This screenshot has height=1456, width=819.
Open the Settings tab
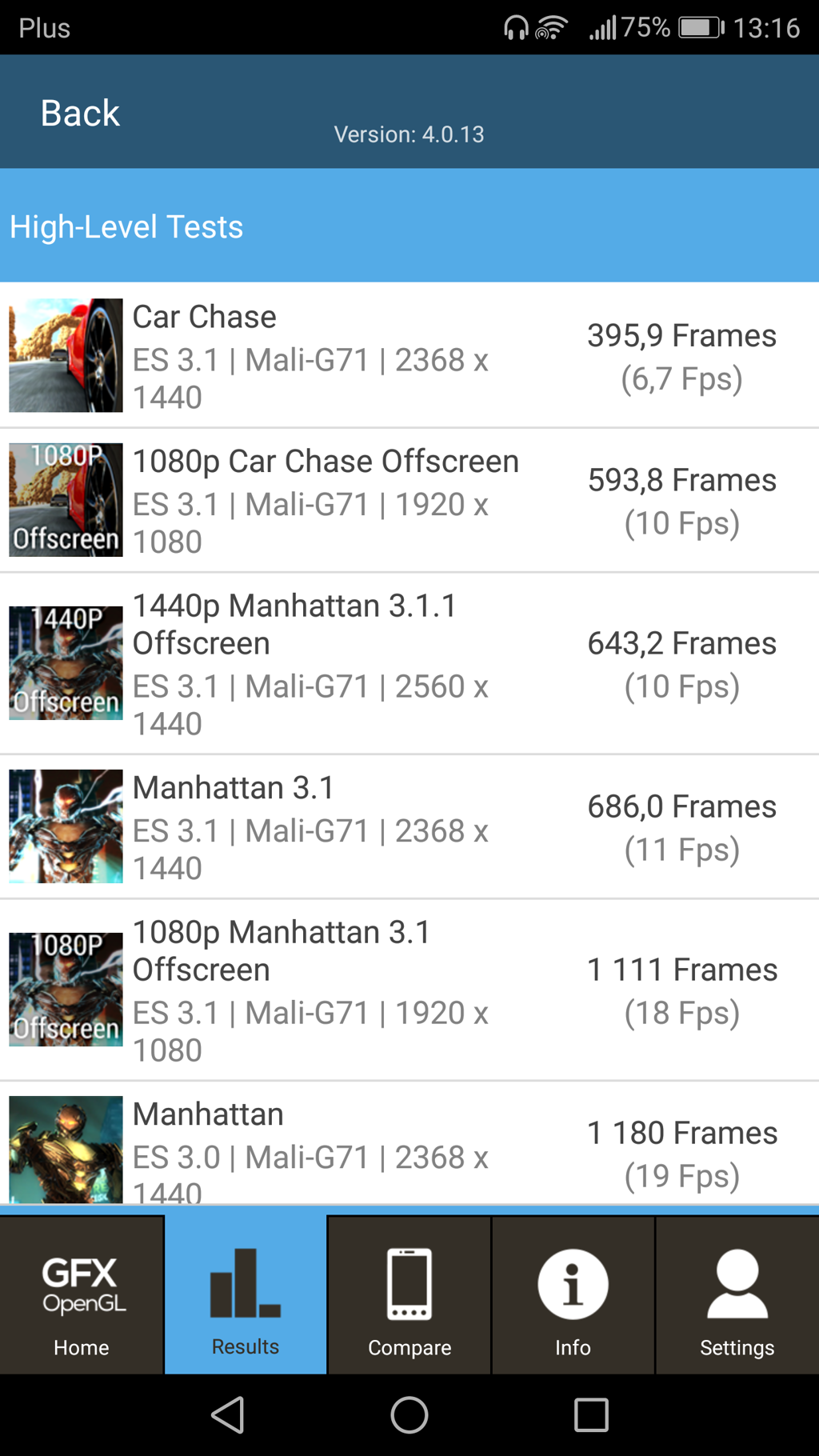tap(737, 1294)
